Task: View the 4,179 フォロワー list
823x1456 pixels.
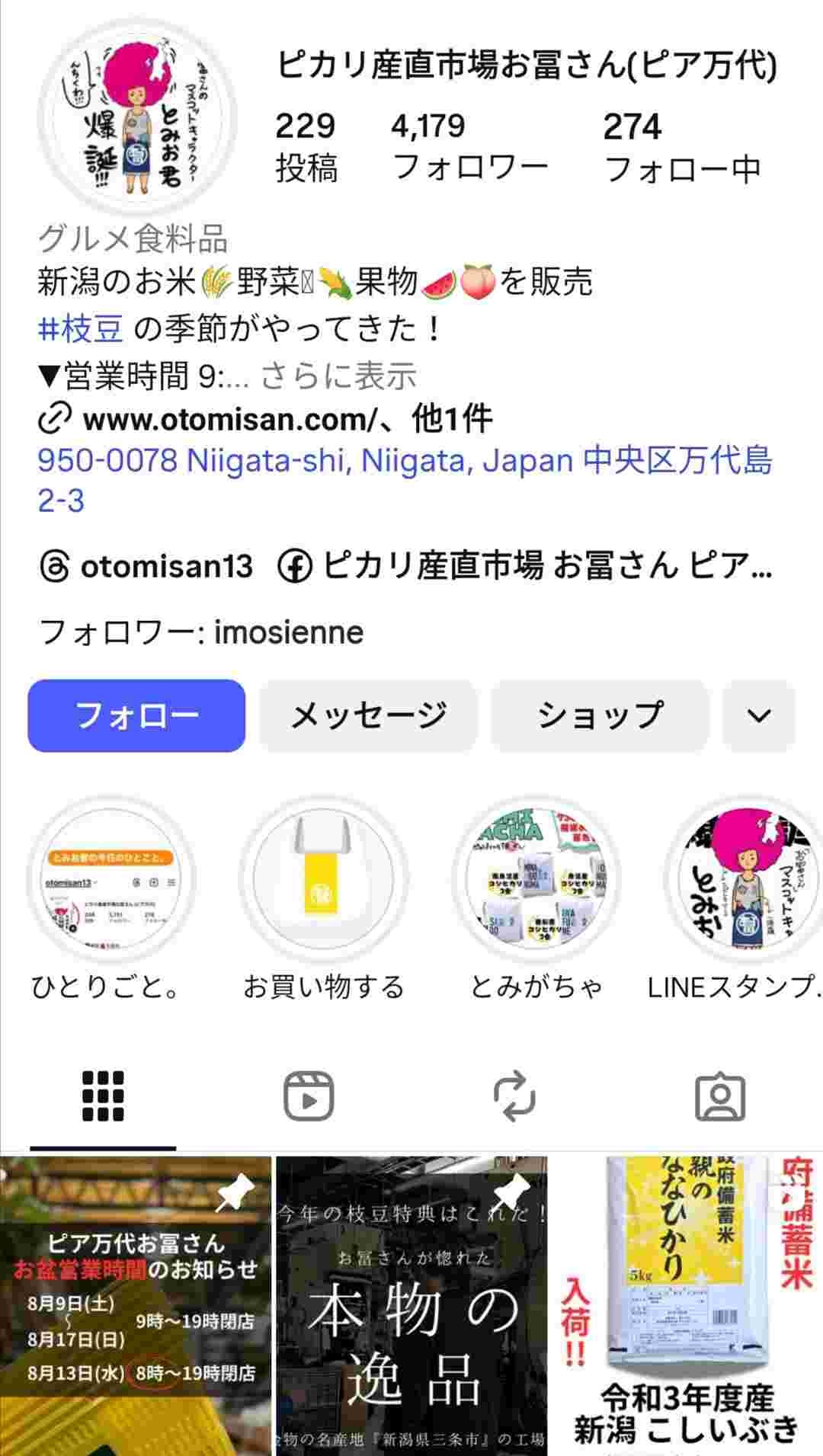Action: (x=469, y=147)
